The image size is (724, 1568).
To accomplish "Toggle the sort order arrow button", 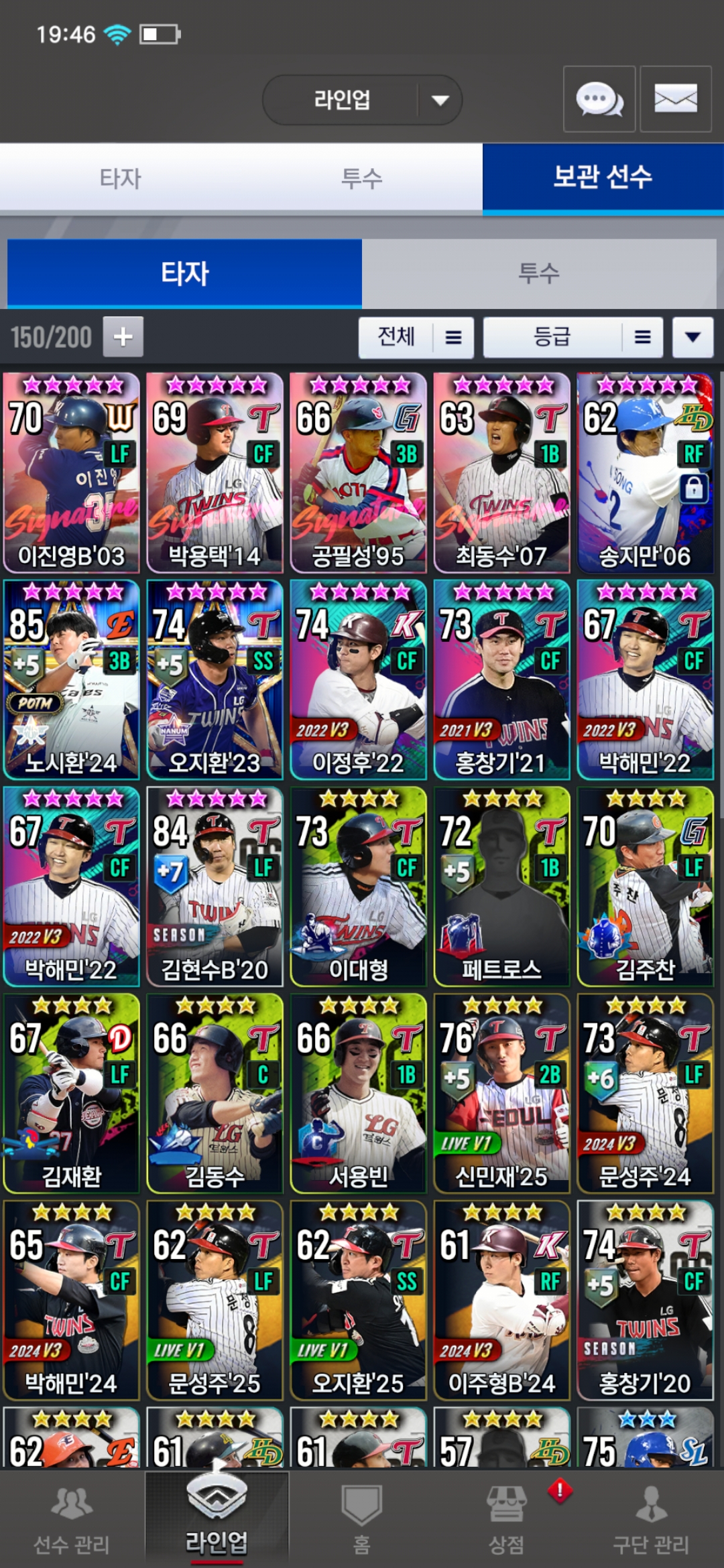I will coord(692,337).
